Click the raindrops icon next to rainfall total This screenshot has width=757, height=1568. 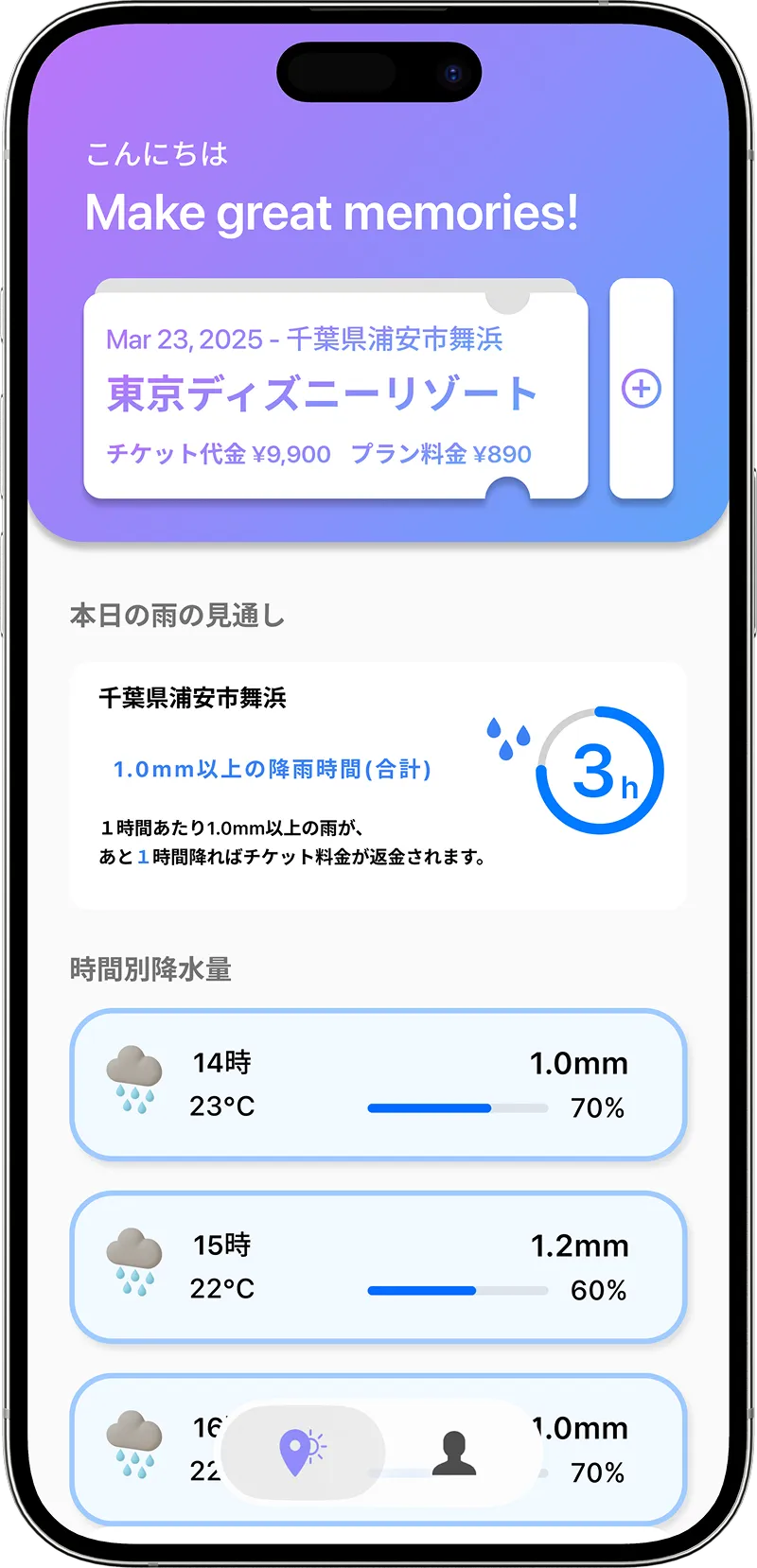[x=508, y=738]
